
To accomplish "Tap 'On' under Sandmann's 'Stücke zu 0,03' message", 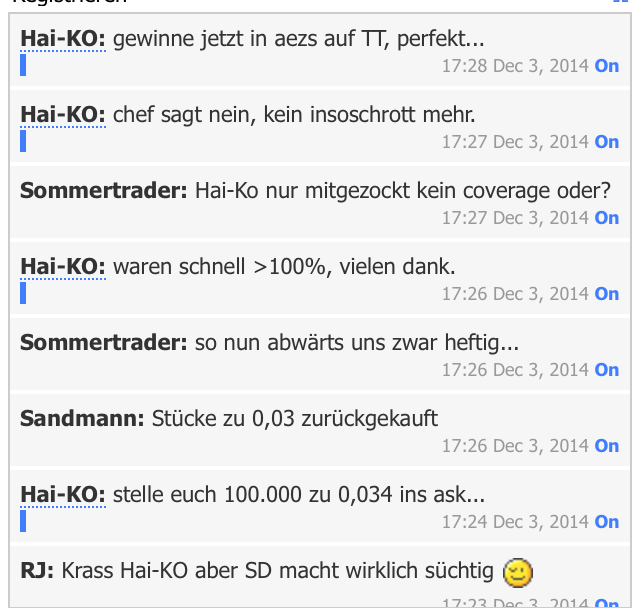I will coord(606,446).
